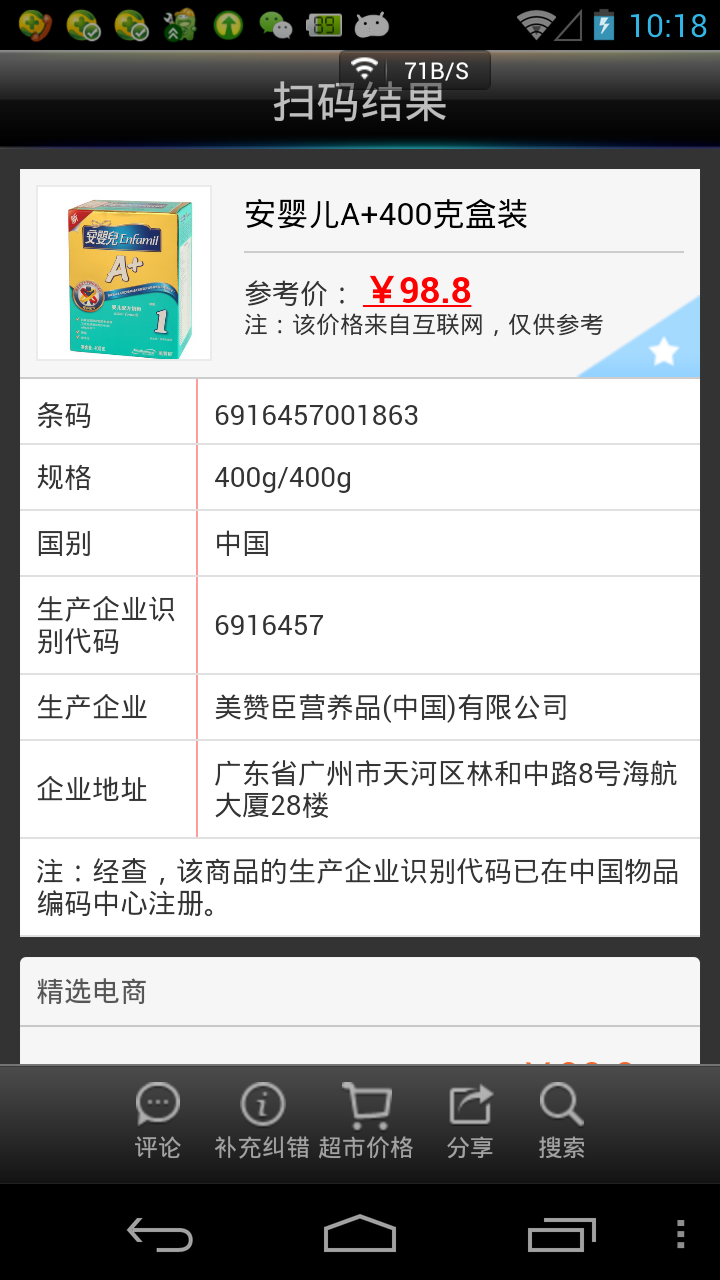
Task: Open 搜索 search from the bottom bar
Action: pyautogui.click(x=562, y=1121)
